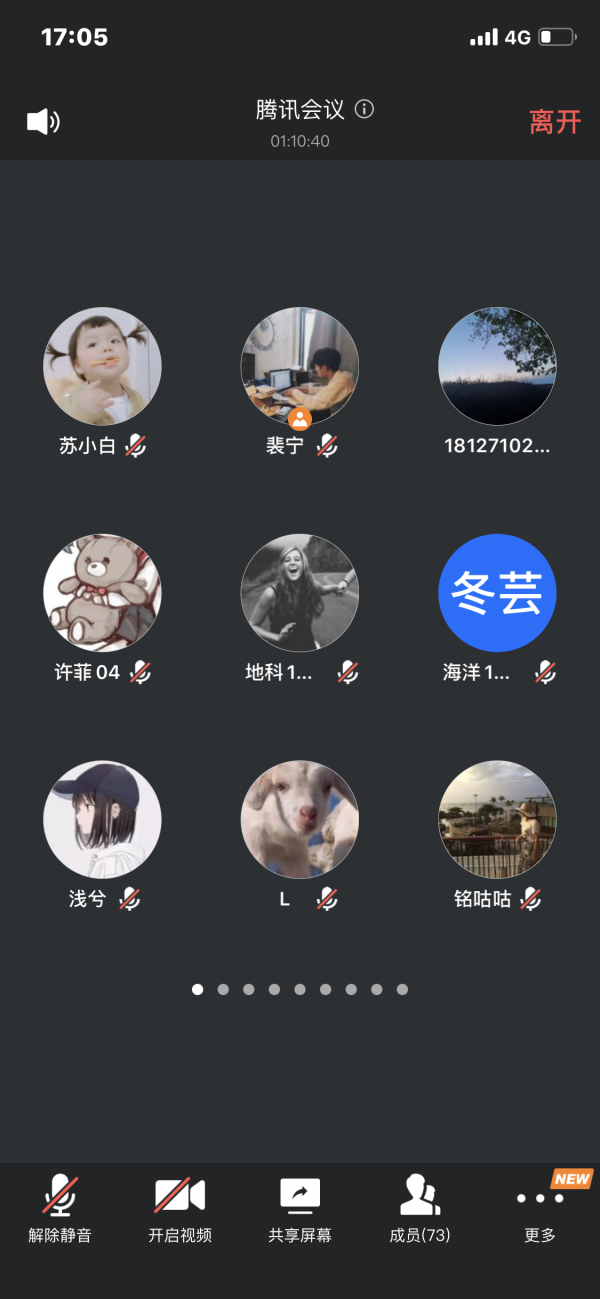Leave the meeting via 离开

click(x=555, y=122)
